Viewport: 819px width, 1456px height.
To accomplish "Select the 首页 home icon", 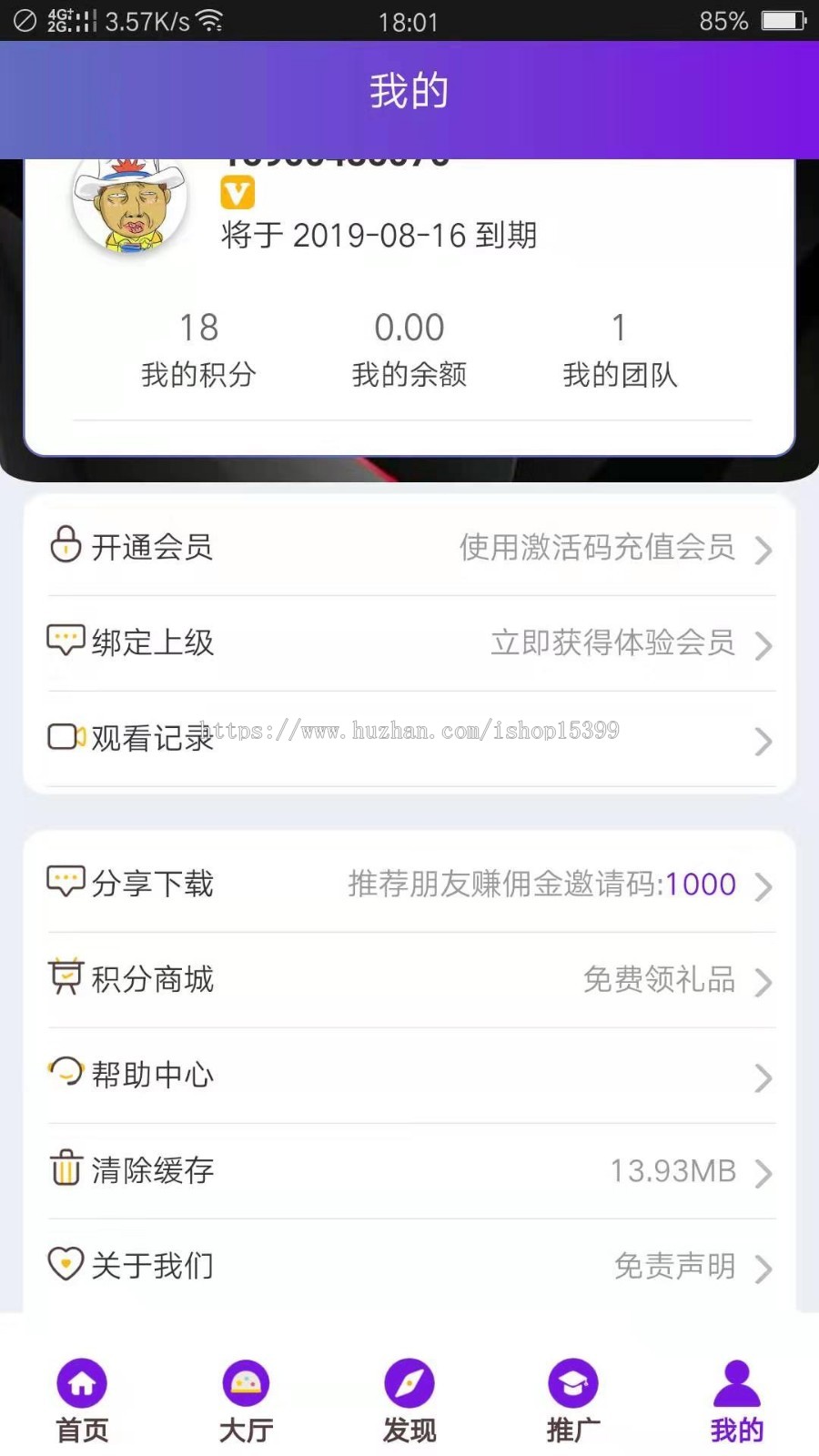I will 82,1382.
